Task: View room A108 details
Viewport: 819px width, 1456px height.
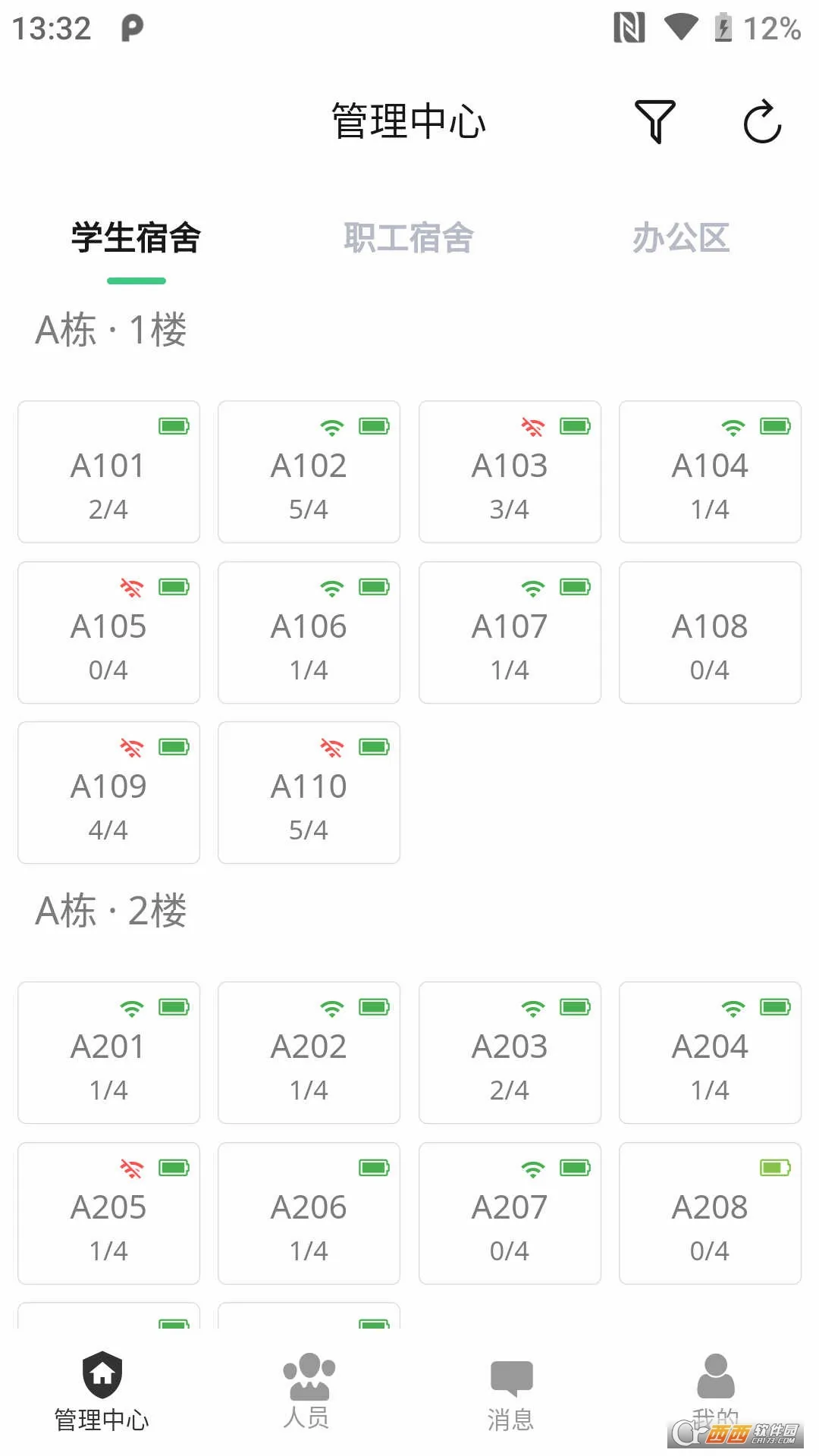Action: (x=710, y=632)
